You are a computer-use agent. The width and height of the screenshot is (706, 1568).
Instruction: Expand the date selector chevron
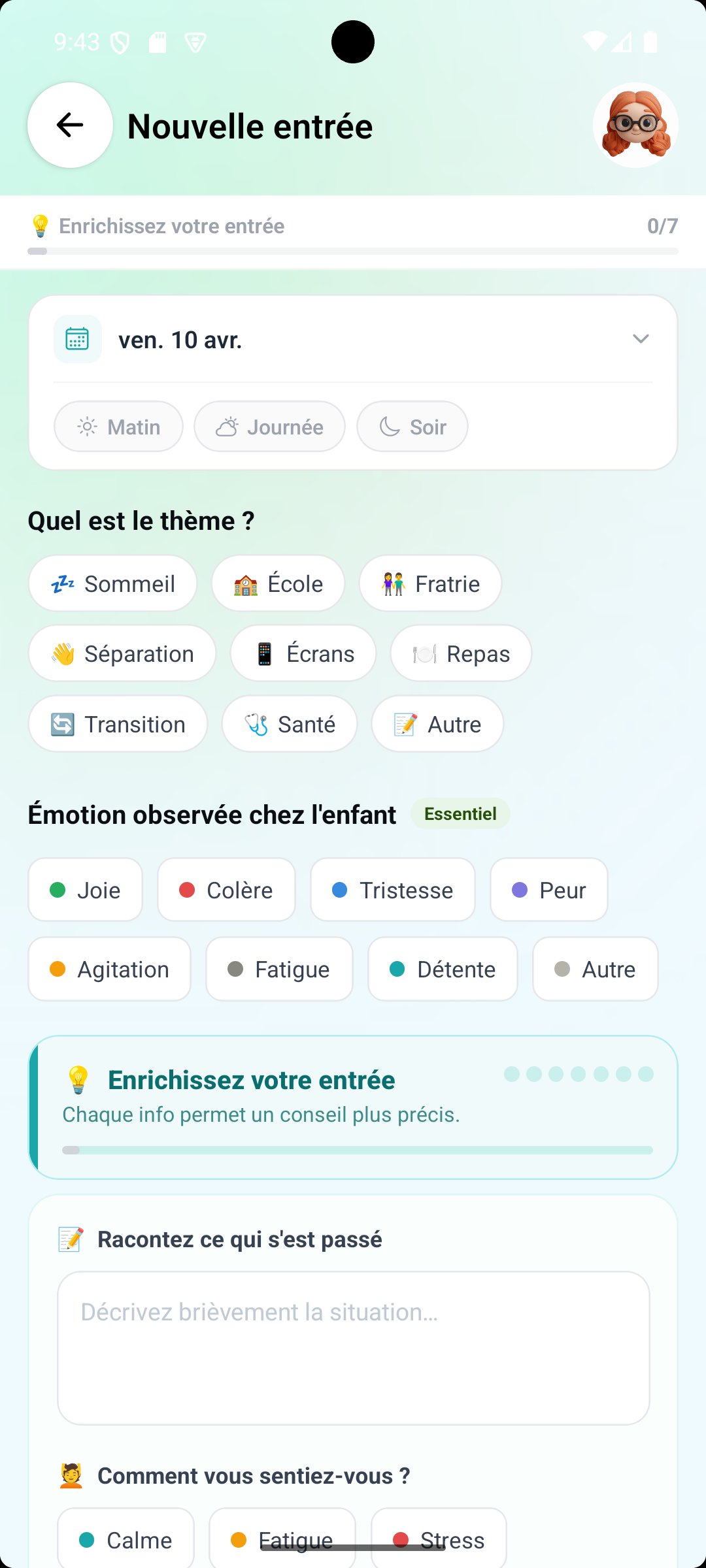tap(641, 338)
